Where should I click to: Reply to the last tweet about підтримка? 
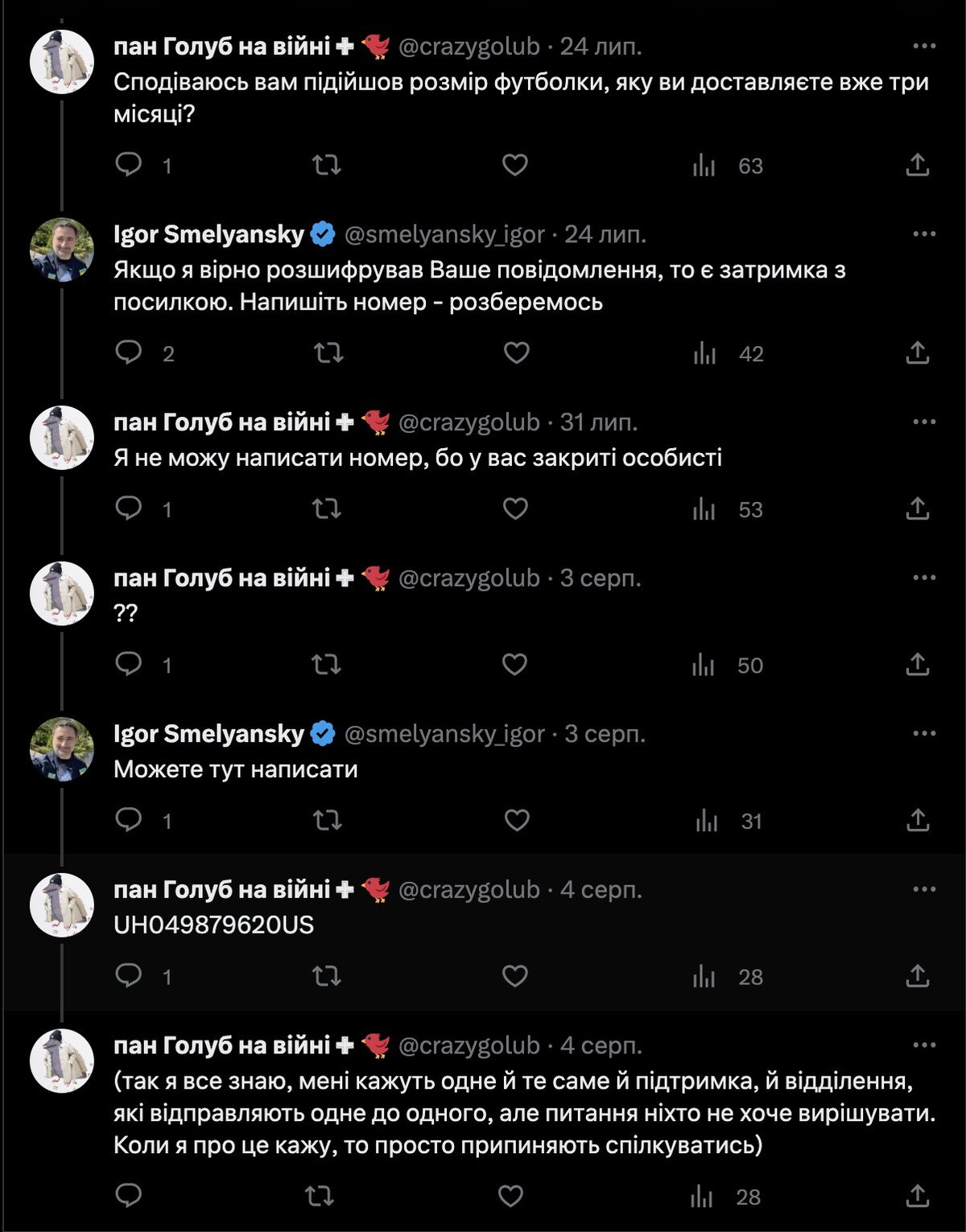coord(129,1196)
